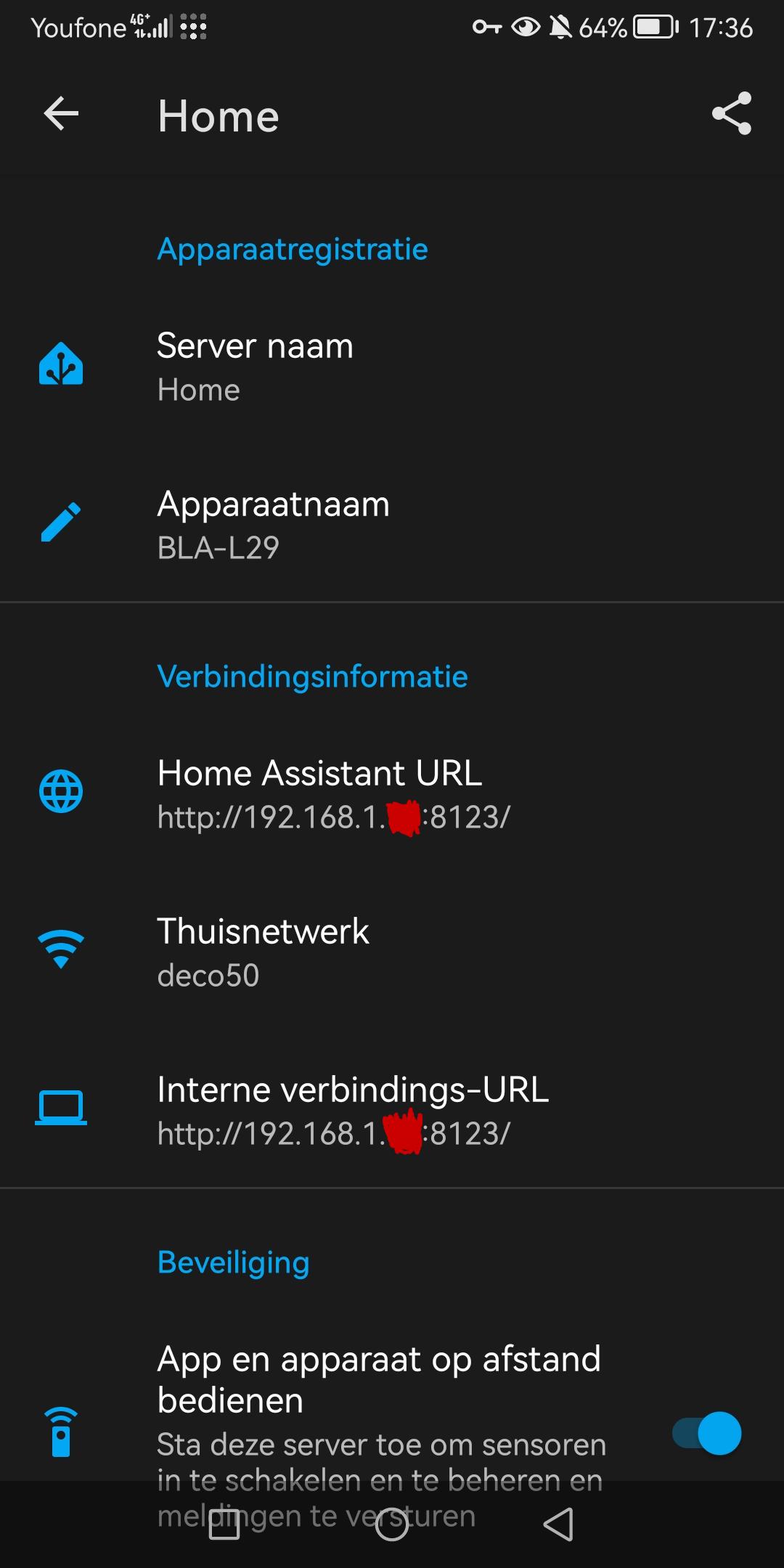Image resolution: width=784 pixels, height=1568 pixels.
Task: Edit the Interne verbindings-URL
Action: click(x=392, y=1110)
